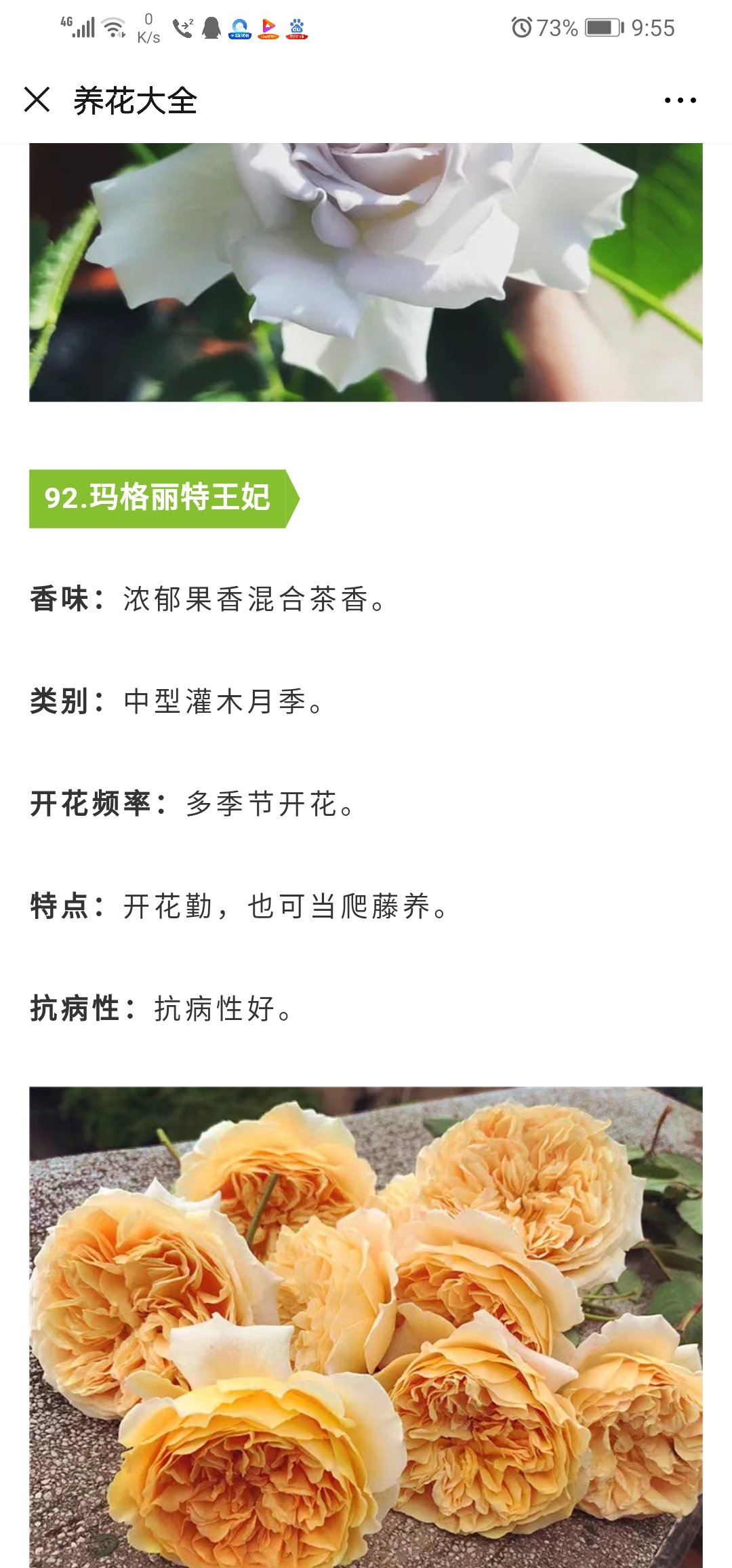732x1568 pixels.
Task: Open the orange roses photo
Action: click(x=366, y=1327)
